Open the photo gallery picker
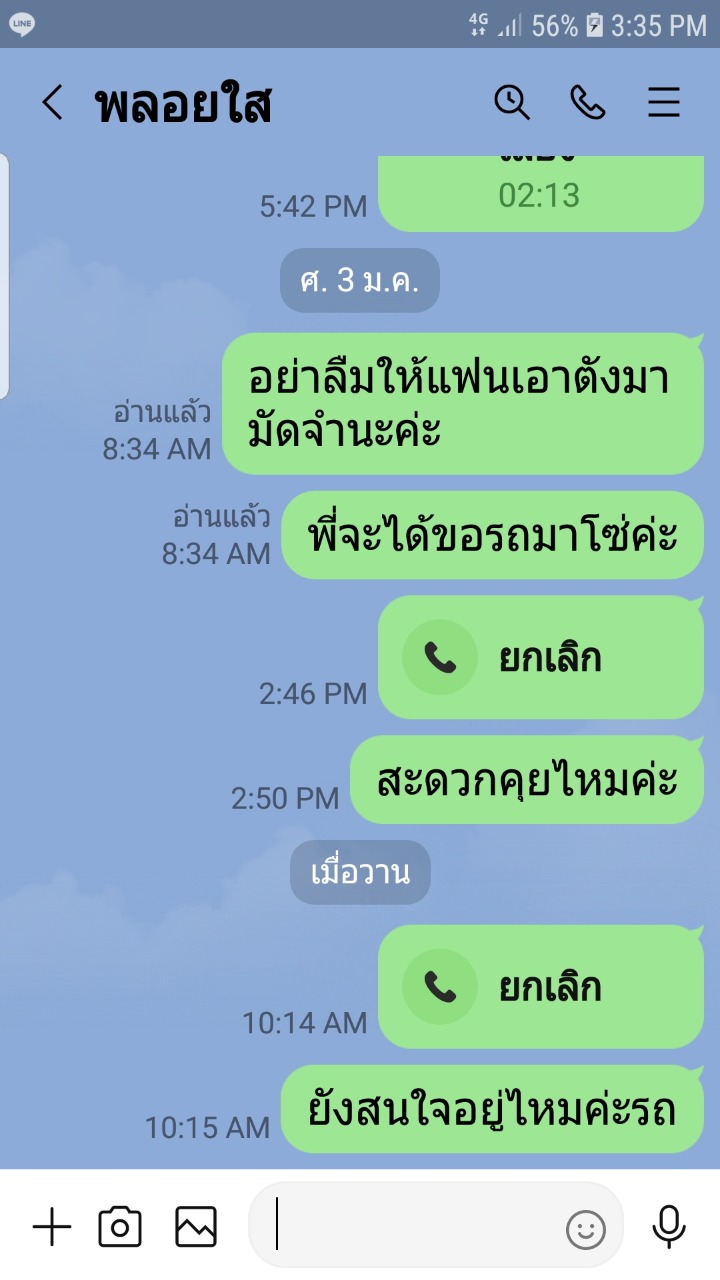The image size is (720, 1280). click(x=196, y=1227)
